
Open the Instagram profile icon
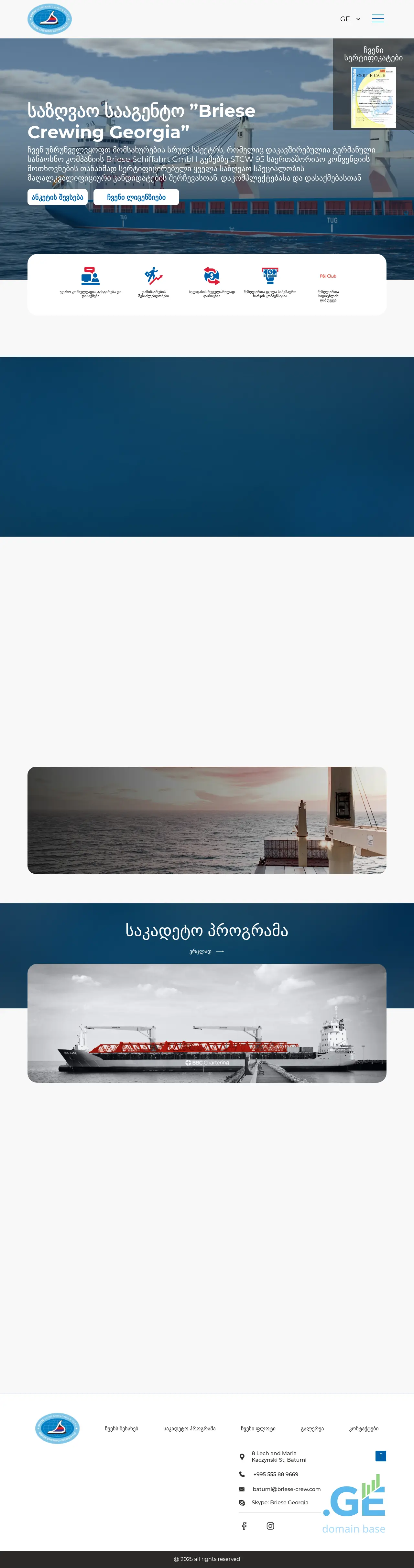270,1526
